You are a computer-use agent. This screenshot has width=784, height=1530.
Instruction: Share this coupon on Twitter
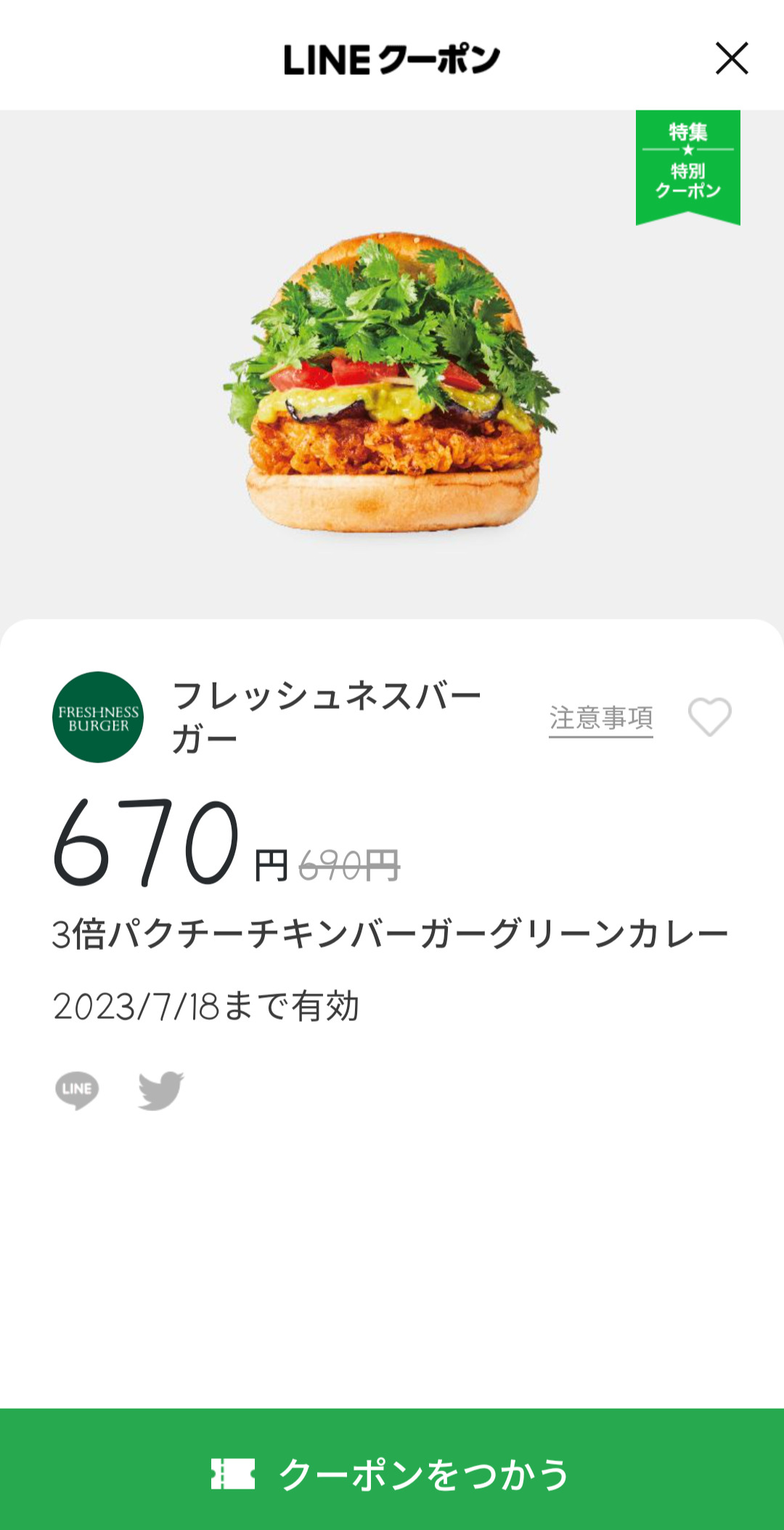(x=160, y=1090)
